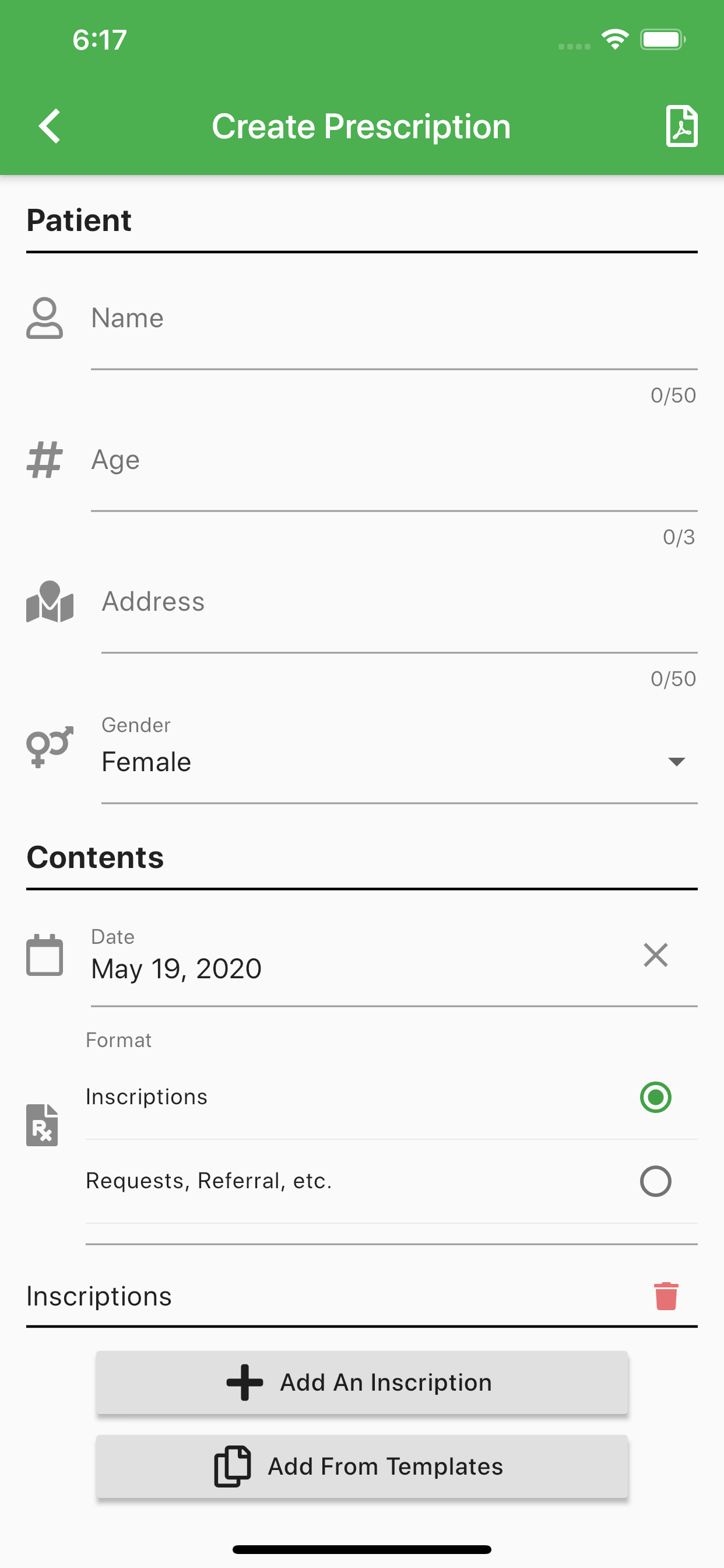Click the Contents section heading
724x1568 pixels.
(x=95, y=857)
